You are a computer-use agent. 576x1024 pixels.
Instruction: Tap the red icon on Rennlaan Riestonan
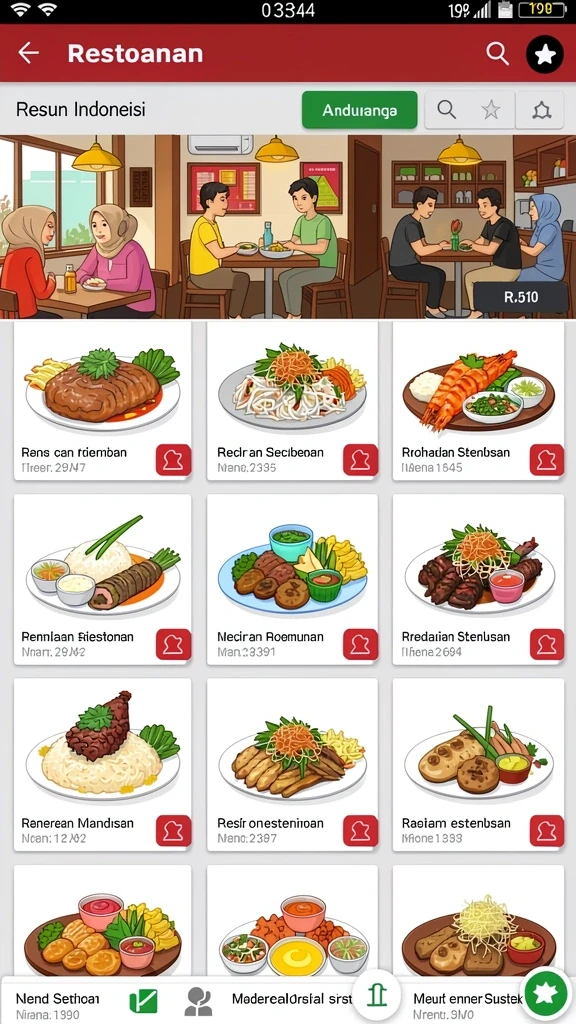pos(174,645)
